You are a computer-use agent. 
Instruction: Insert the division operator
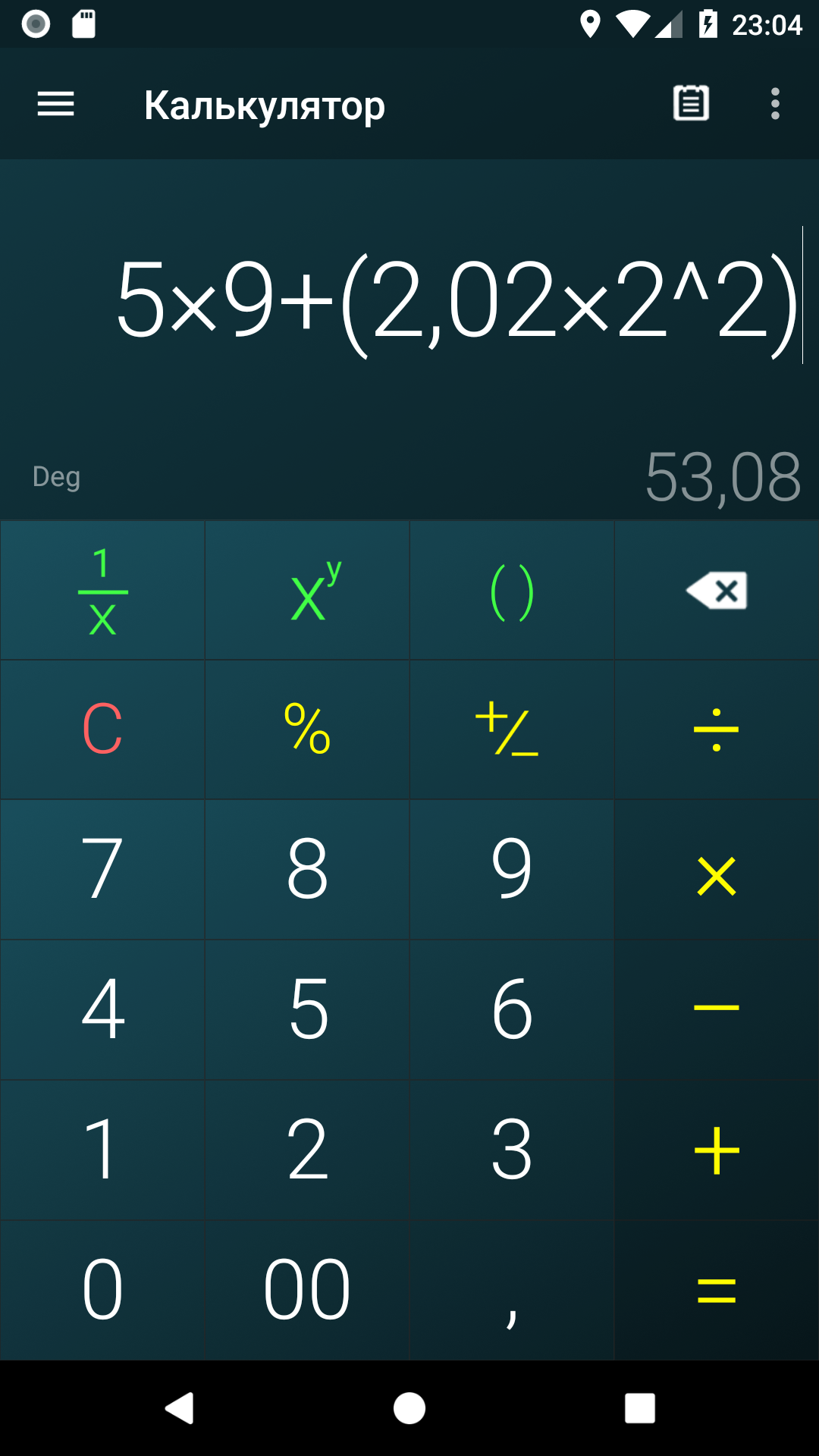point(717,730)
